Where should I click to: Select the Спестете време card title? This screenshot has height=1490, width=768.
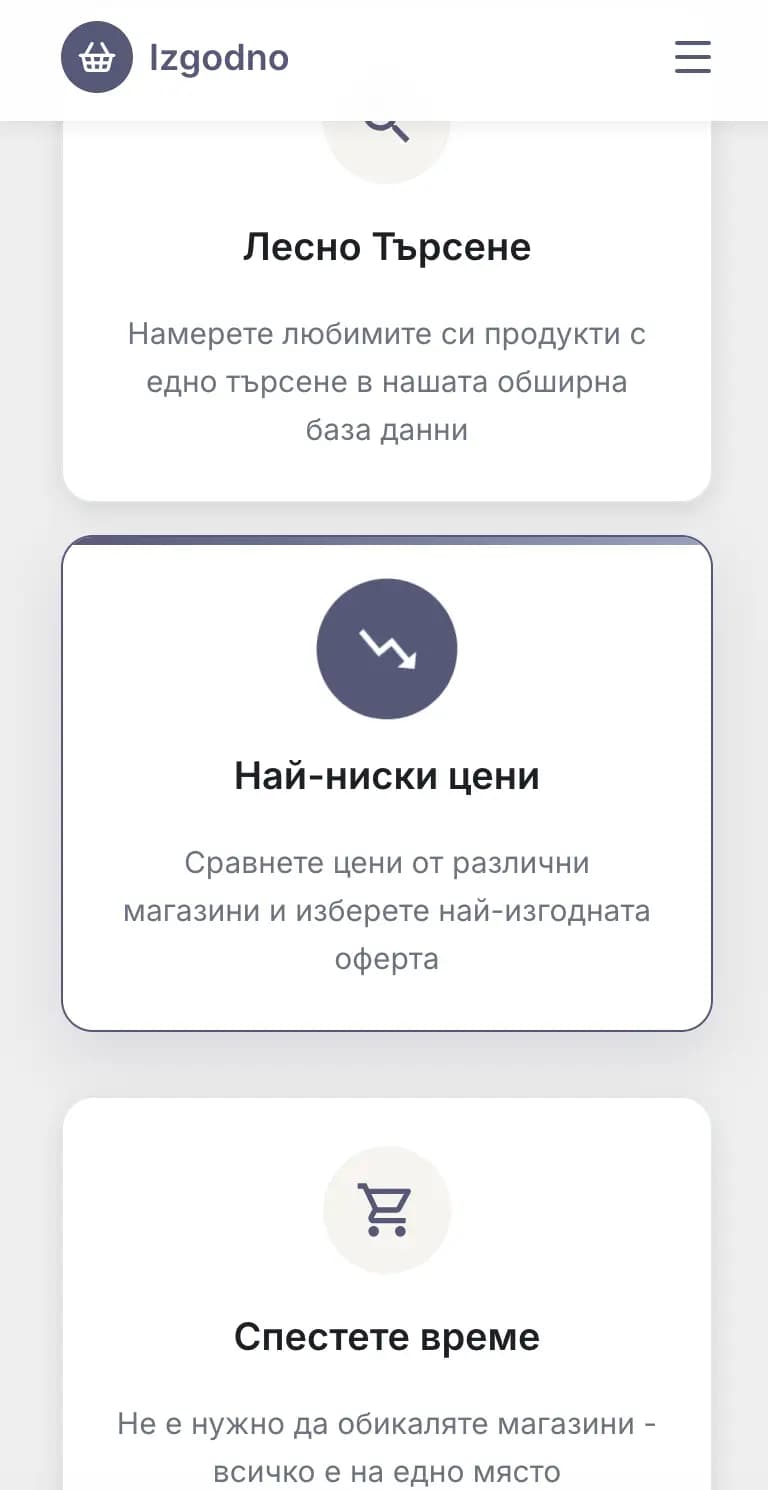(x=387, y=1336)
